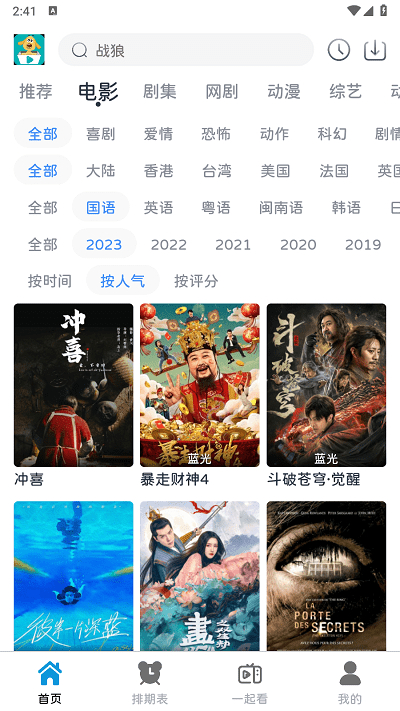The height and width of the screenshot is (711, 400).
Task: Switch to the 一起看 tab
Action: (x=250, y=682)
